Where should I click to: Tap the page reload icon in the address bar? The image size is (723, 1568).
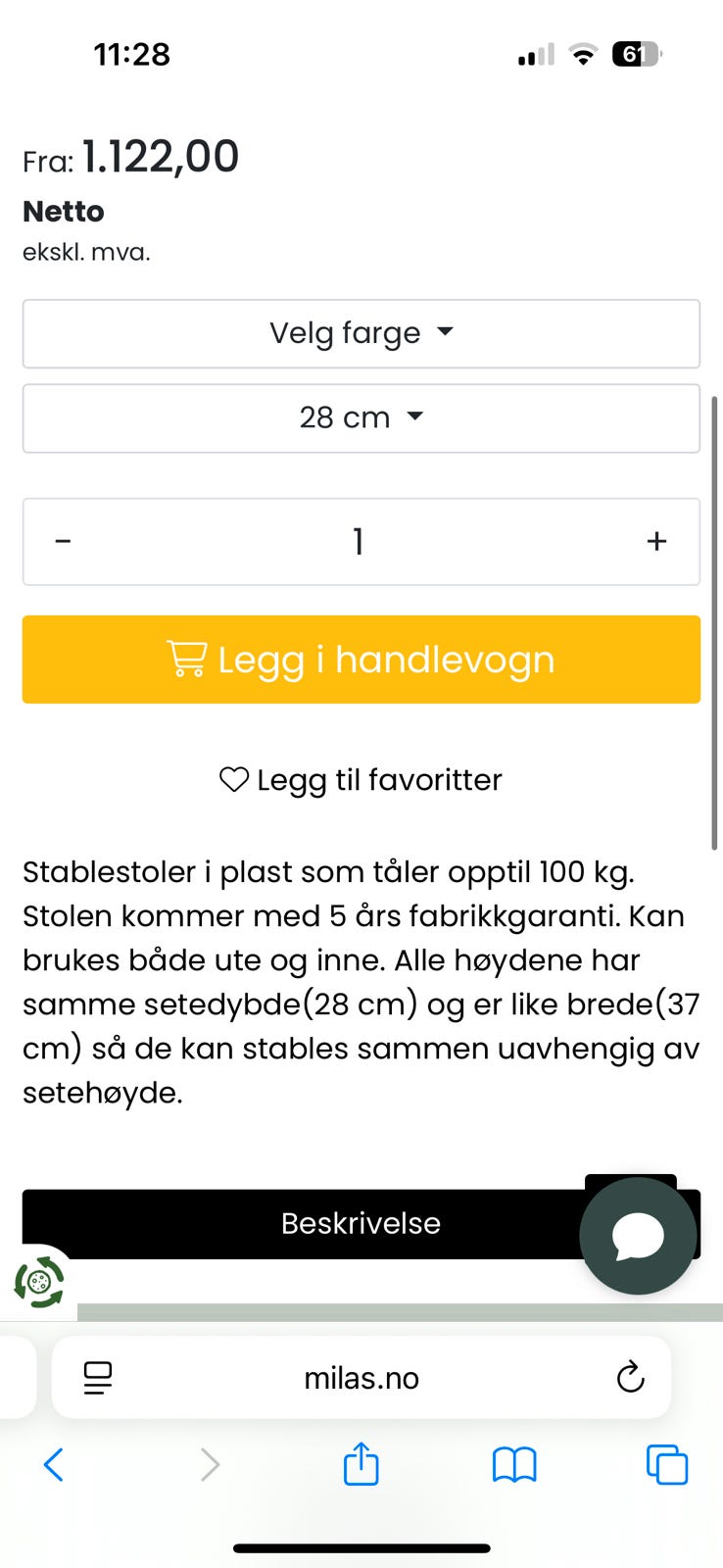point(630,1377)
